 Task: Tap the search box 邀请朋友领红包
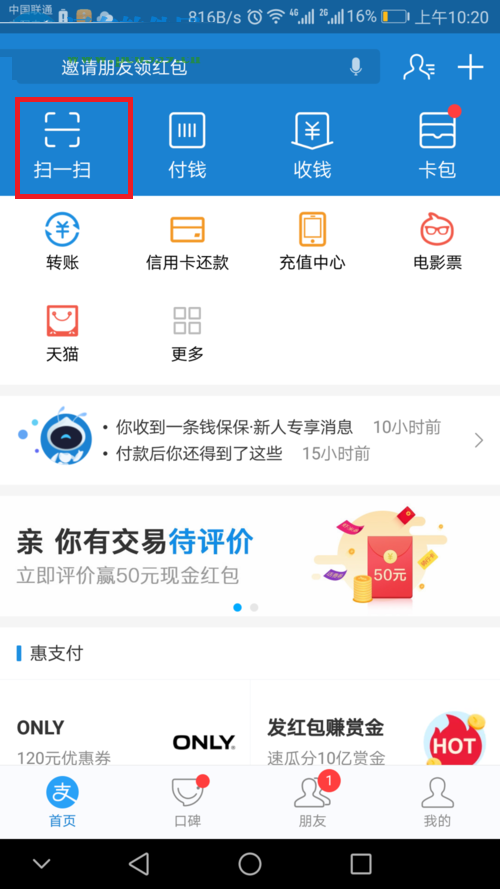click(x=196, y=67)
